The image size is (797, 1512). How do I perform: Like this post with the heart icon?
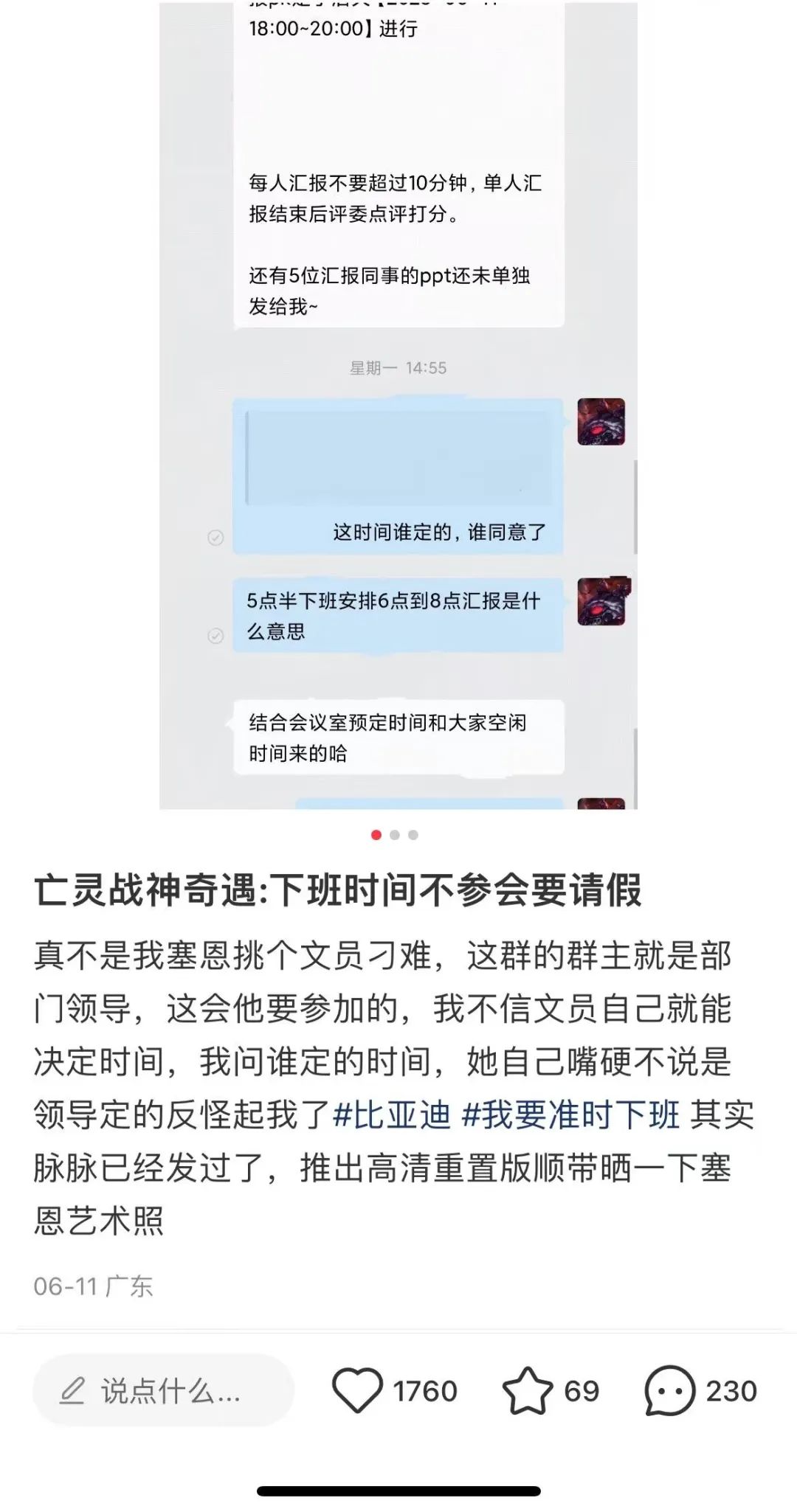click(357, 1391)
